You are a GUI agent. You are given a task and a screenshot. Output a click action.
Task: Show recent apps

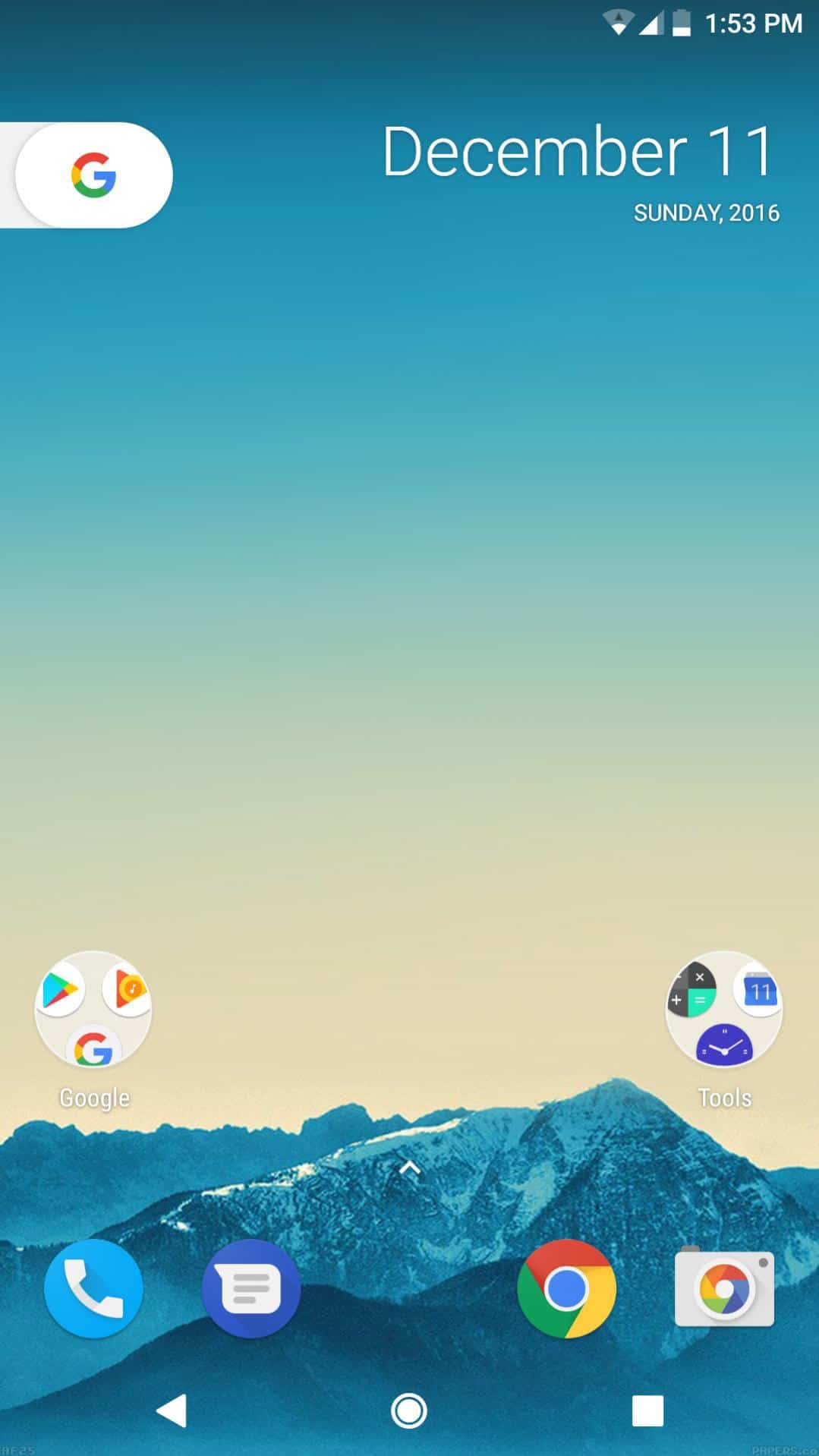pyautogui.click(x=647, y=1411)
